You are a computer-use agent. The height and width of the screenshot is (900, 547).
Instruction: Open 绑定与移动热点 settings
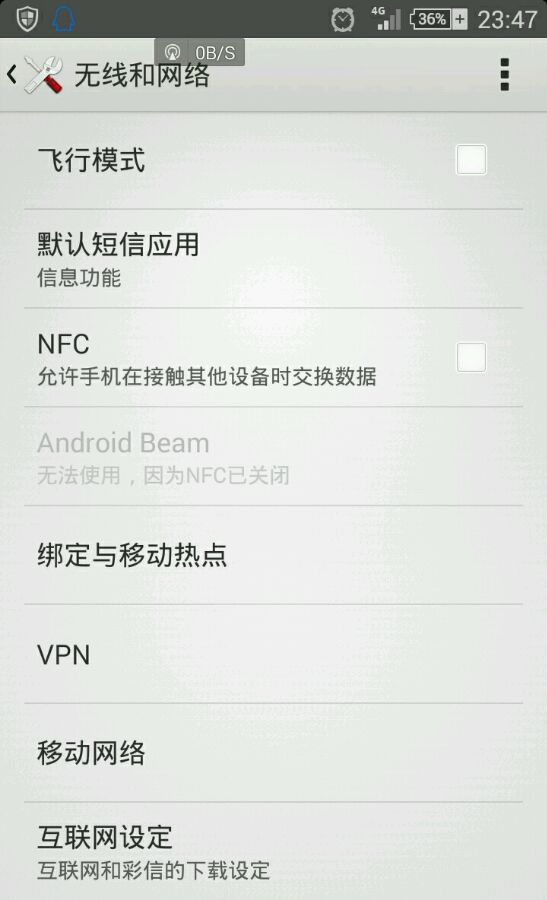(x=273, y=555)
